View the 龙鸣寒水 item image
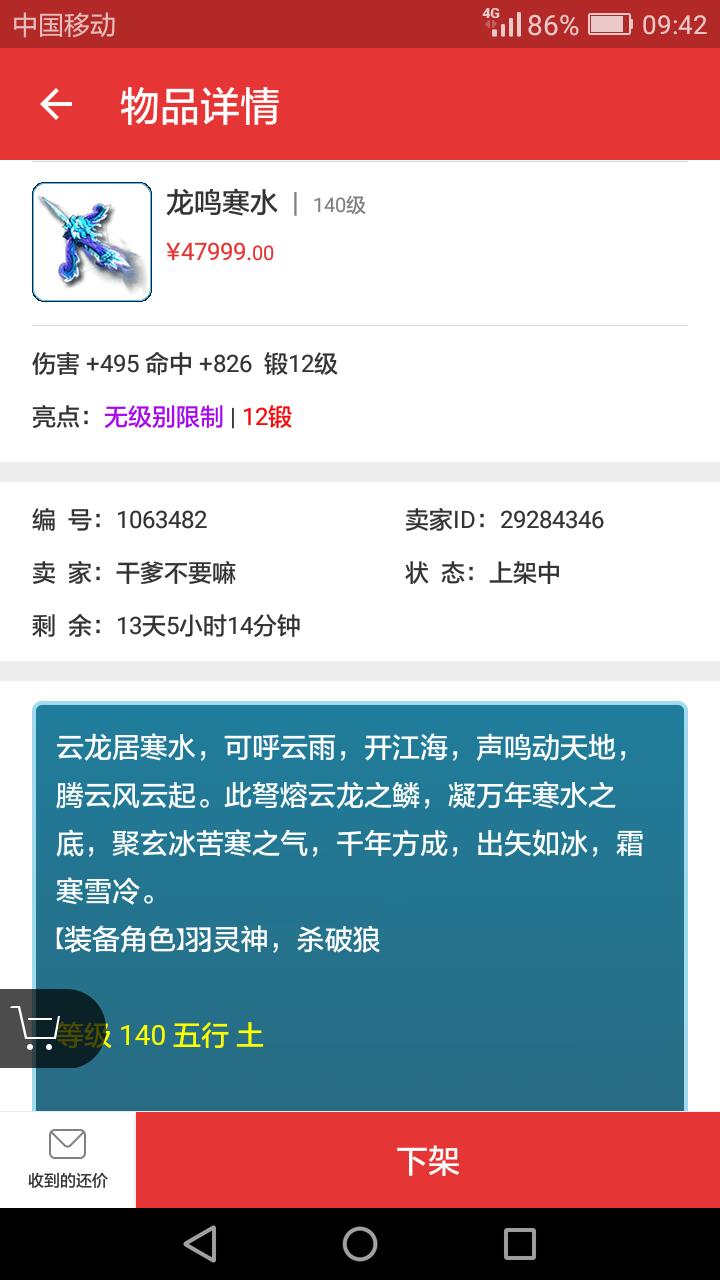This screenshot has height=1280, width=720. tap(92, 242)
